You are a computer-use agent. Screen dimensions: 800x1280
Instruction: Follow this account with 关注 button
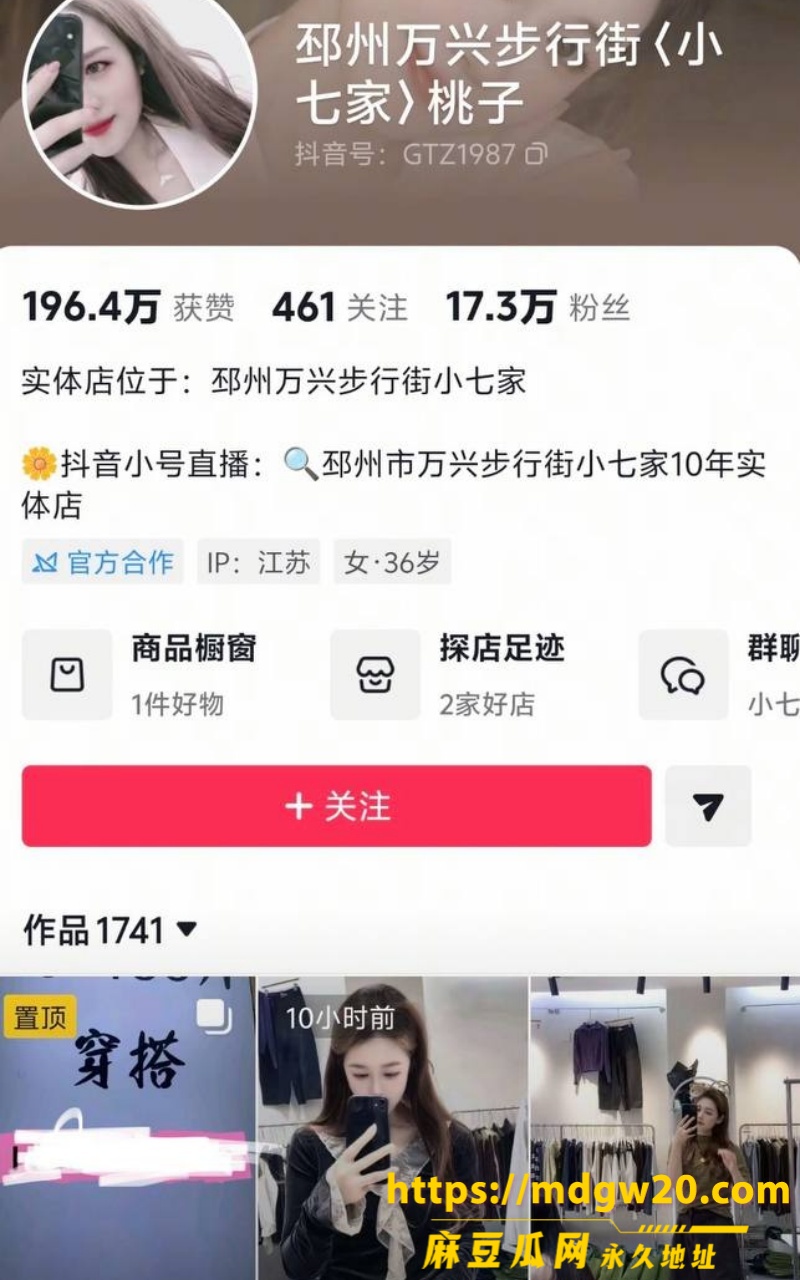click(x=337, y=806)
